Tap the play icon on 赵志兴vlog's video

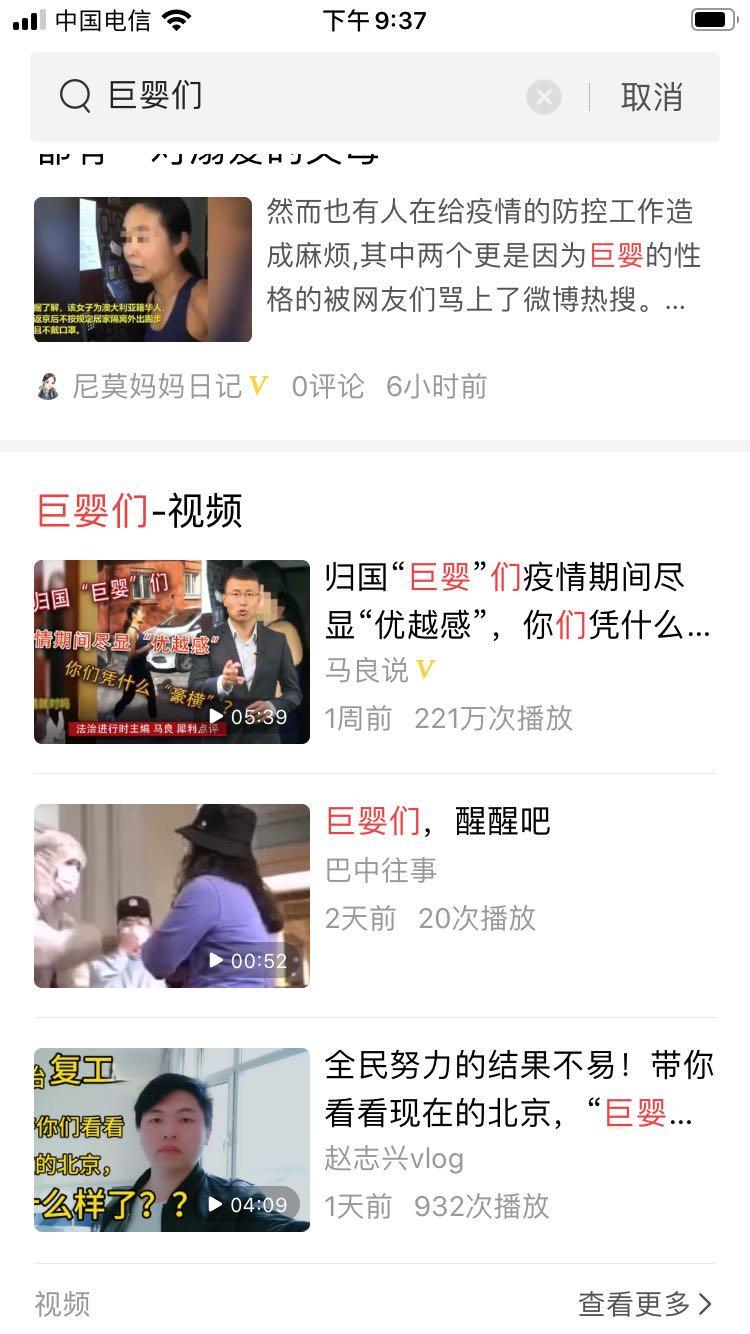(213, 1205)
